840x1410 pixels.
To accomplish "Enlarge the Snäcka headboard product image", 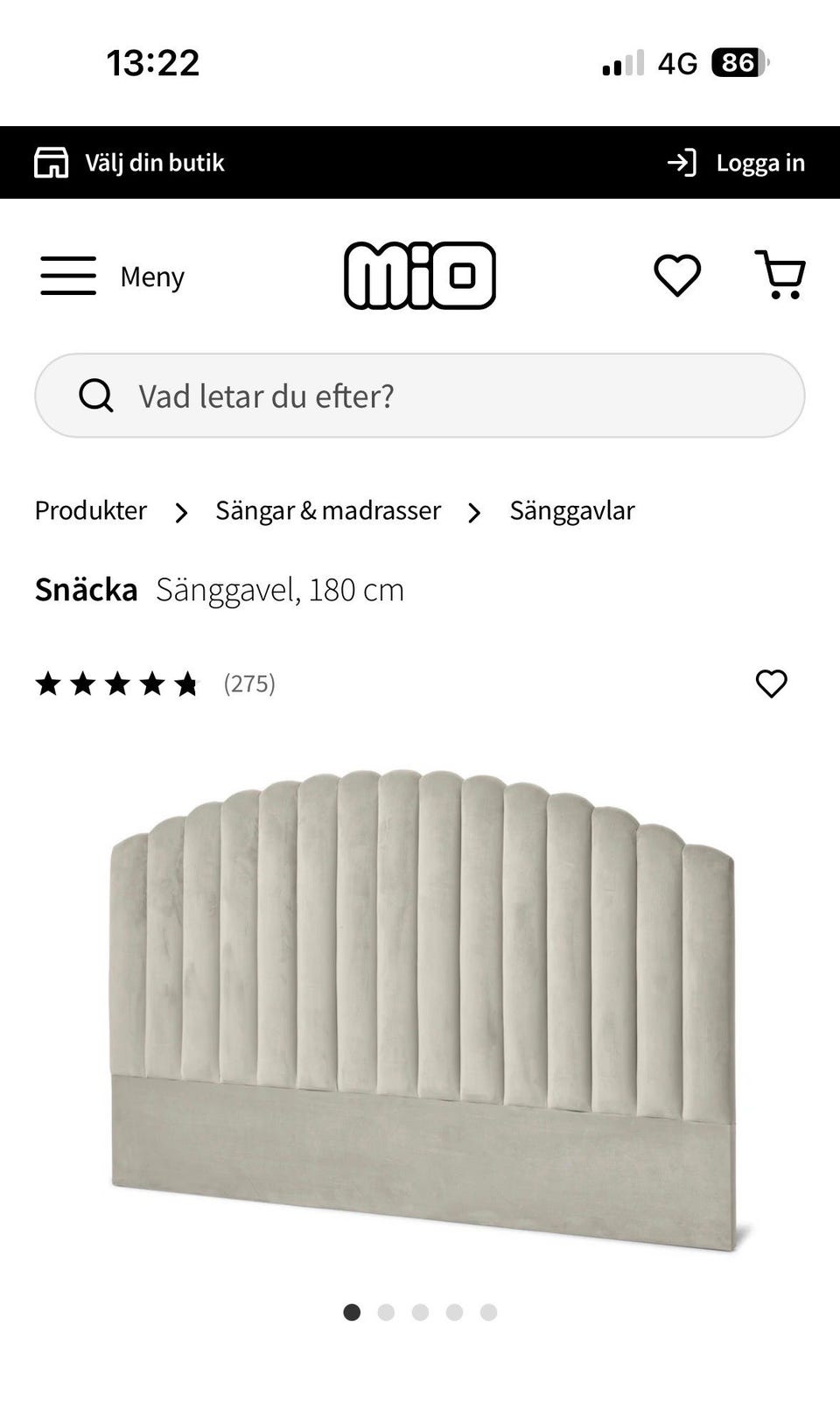I will [422, 1007].
